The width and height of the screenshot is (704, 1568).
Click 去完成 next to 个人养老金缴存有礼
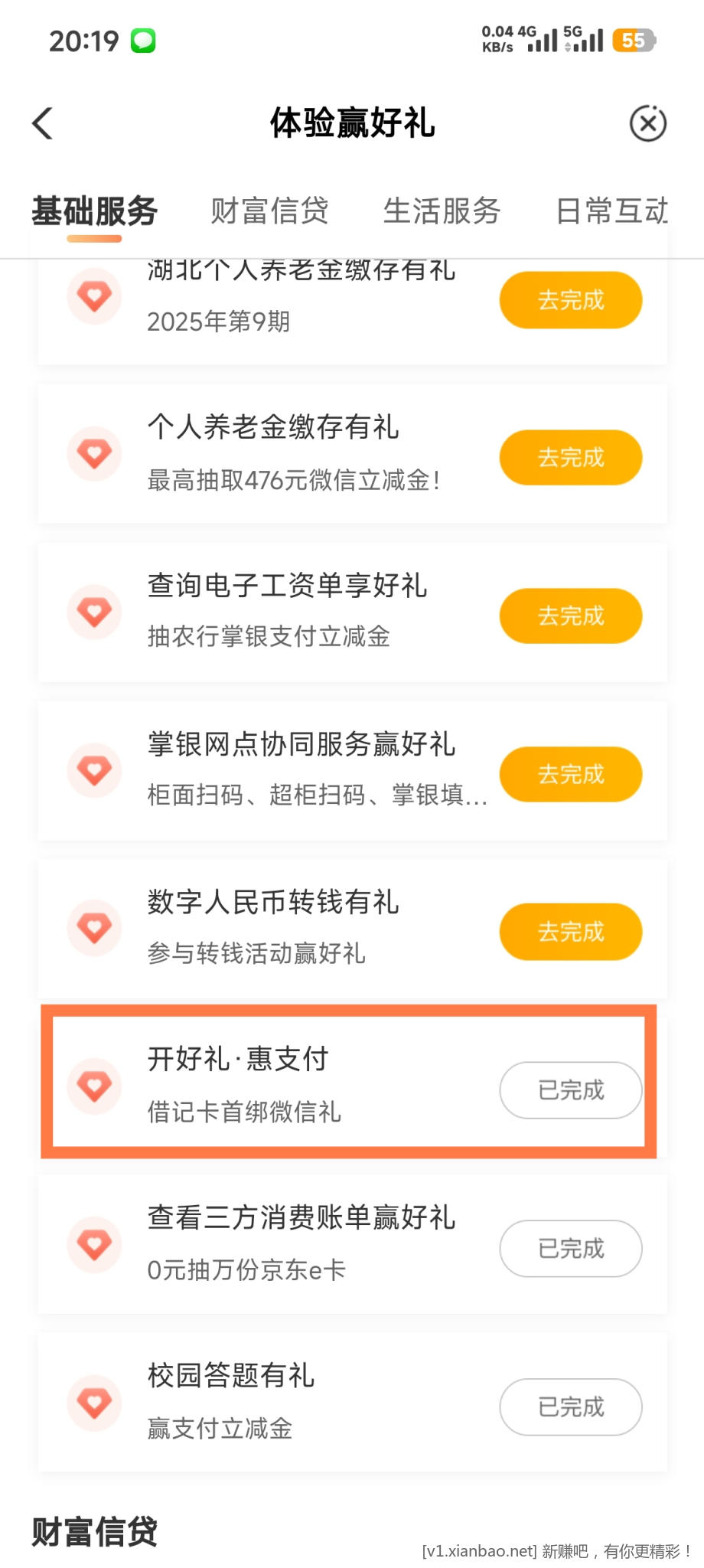pos(570,457)
